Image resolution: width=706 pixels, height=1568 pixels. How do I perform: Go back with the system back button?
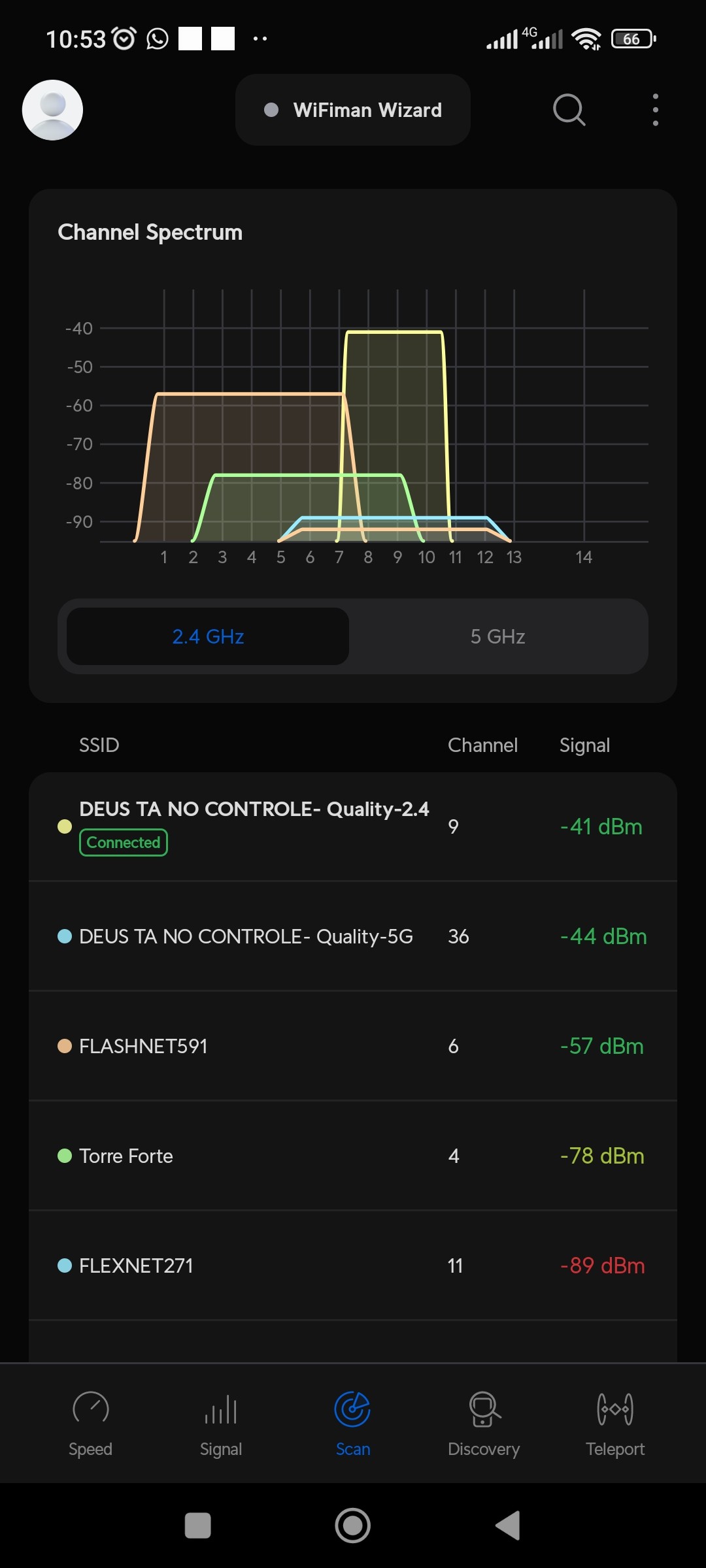pyautogui.click(x=508, y=1526)
